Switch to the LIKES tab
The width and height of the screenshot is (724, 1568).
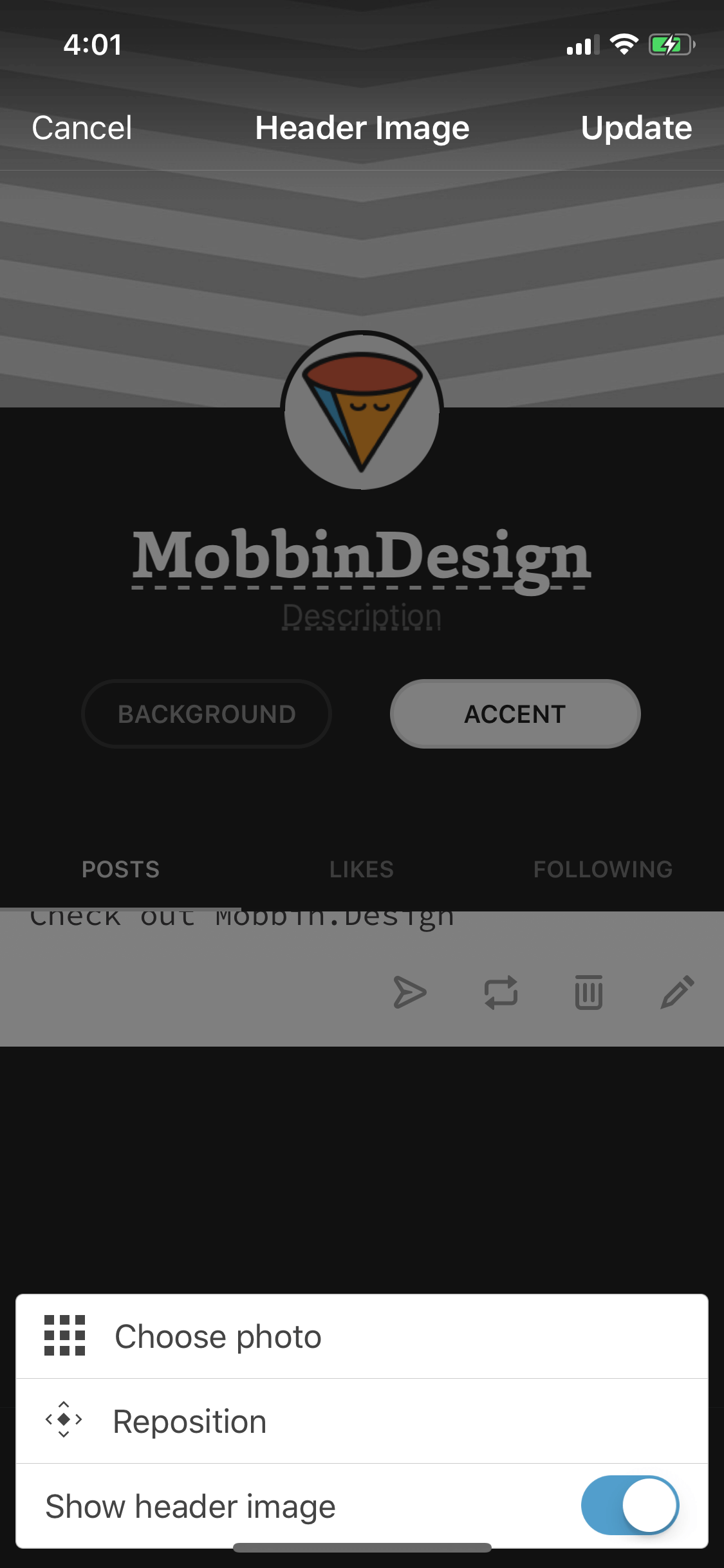coord(362,869)
